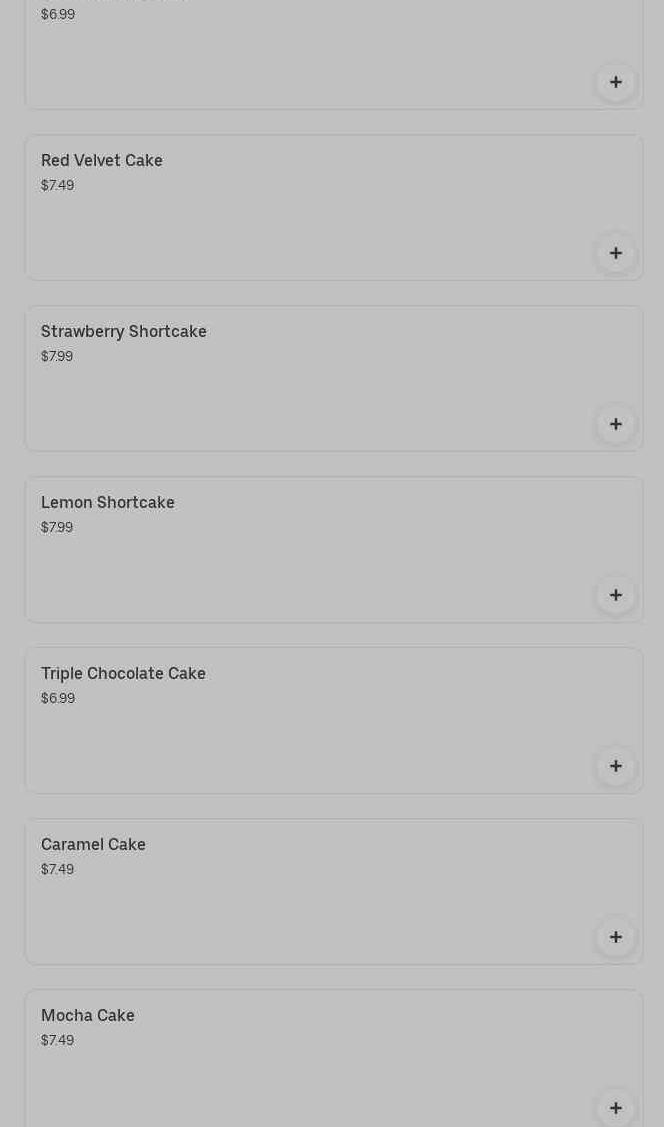Add the $6.99 item at top
Screen dimensions: 664x1127
(x=616, y=82)
